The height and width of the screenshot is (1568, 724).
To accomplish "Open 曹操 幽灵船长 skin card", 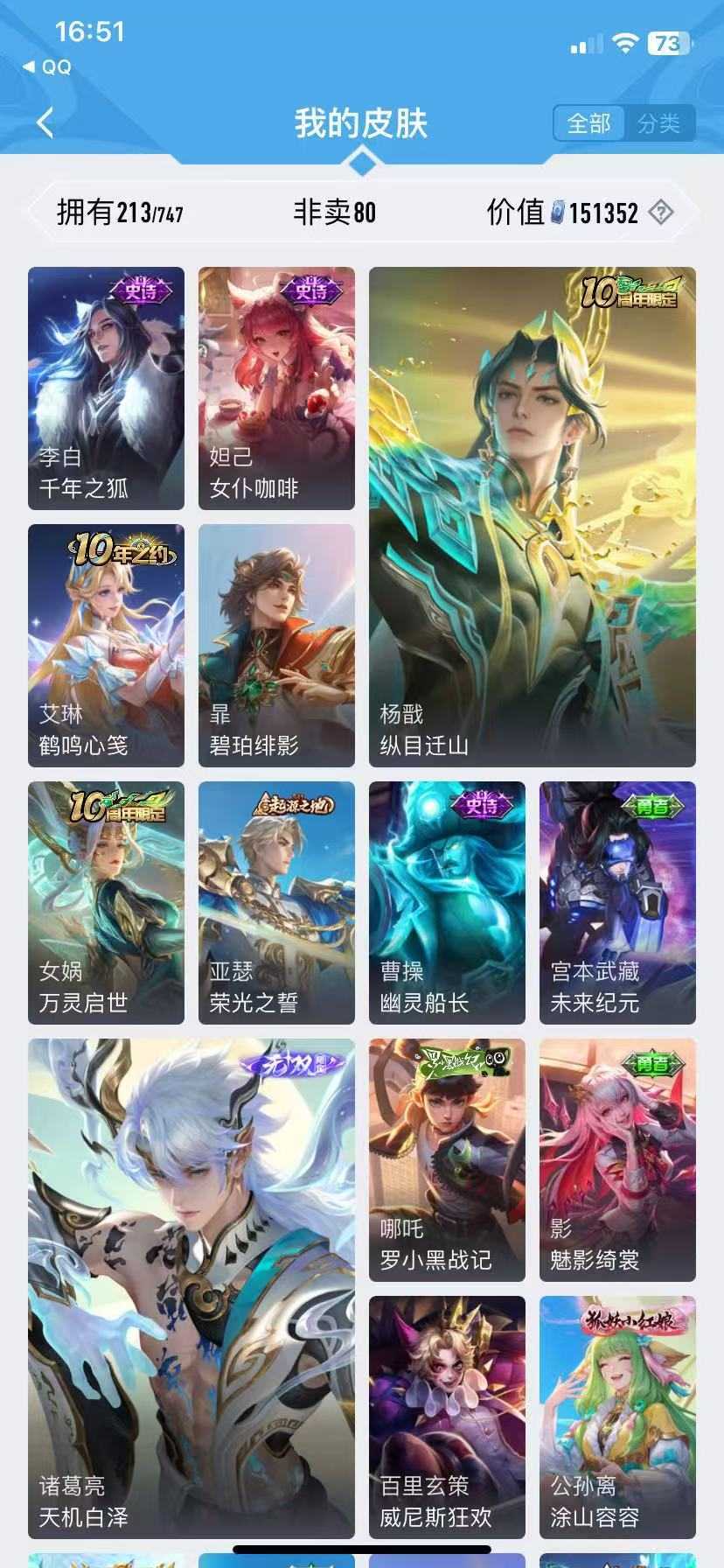I will tap(447, 902).
